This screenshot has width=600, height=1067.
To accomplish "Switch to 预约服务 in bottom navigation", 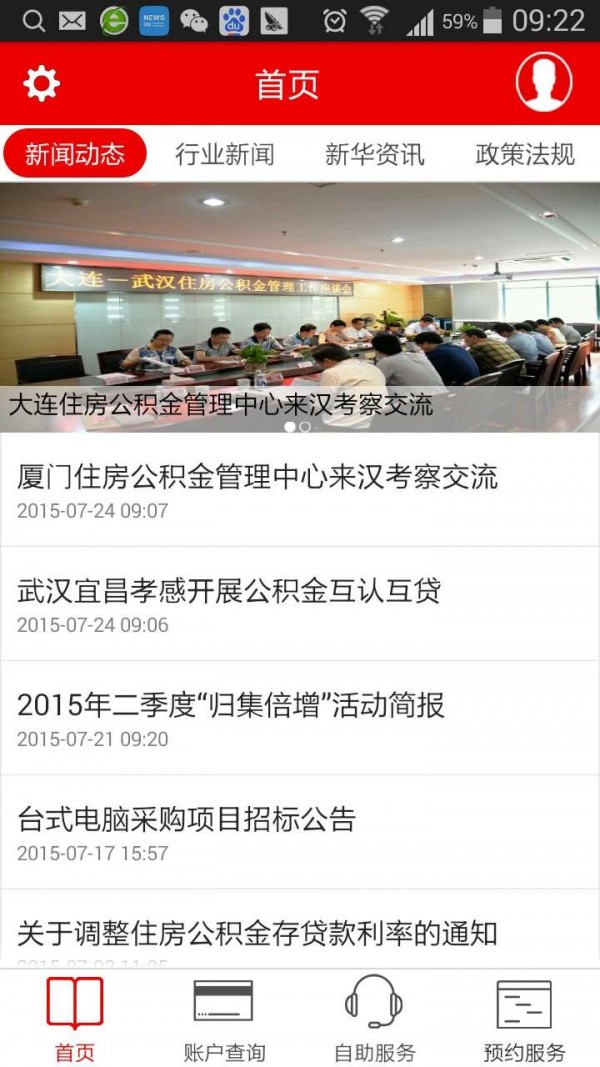I will click(524, 1018).
